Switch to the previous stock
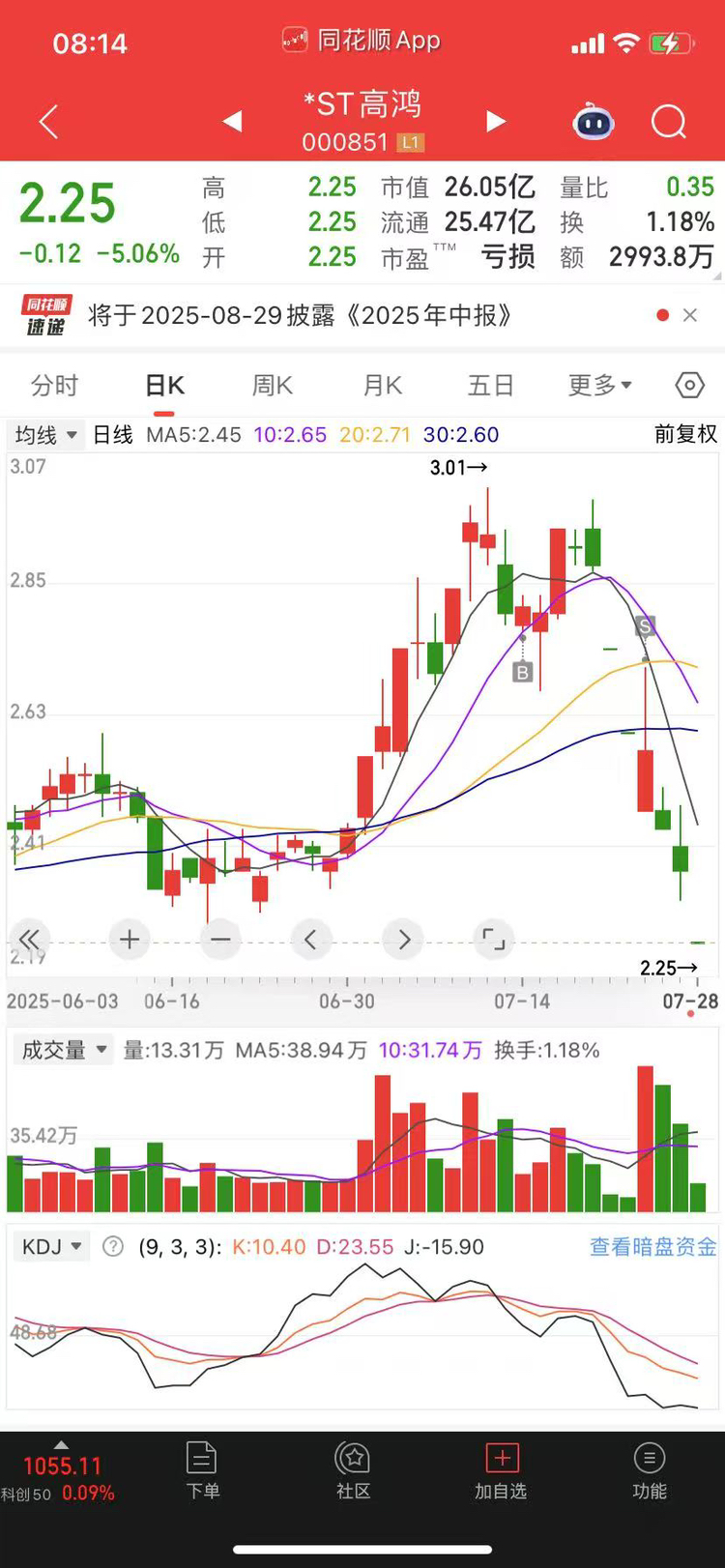The height and width of the screenshot is (1568, 725). 232,122
